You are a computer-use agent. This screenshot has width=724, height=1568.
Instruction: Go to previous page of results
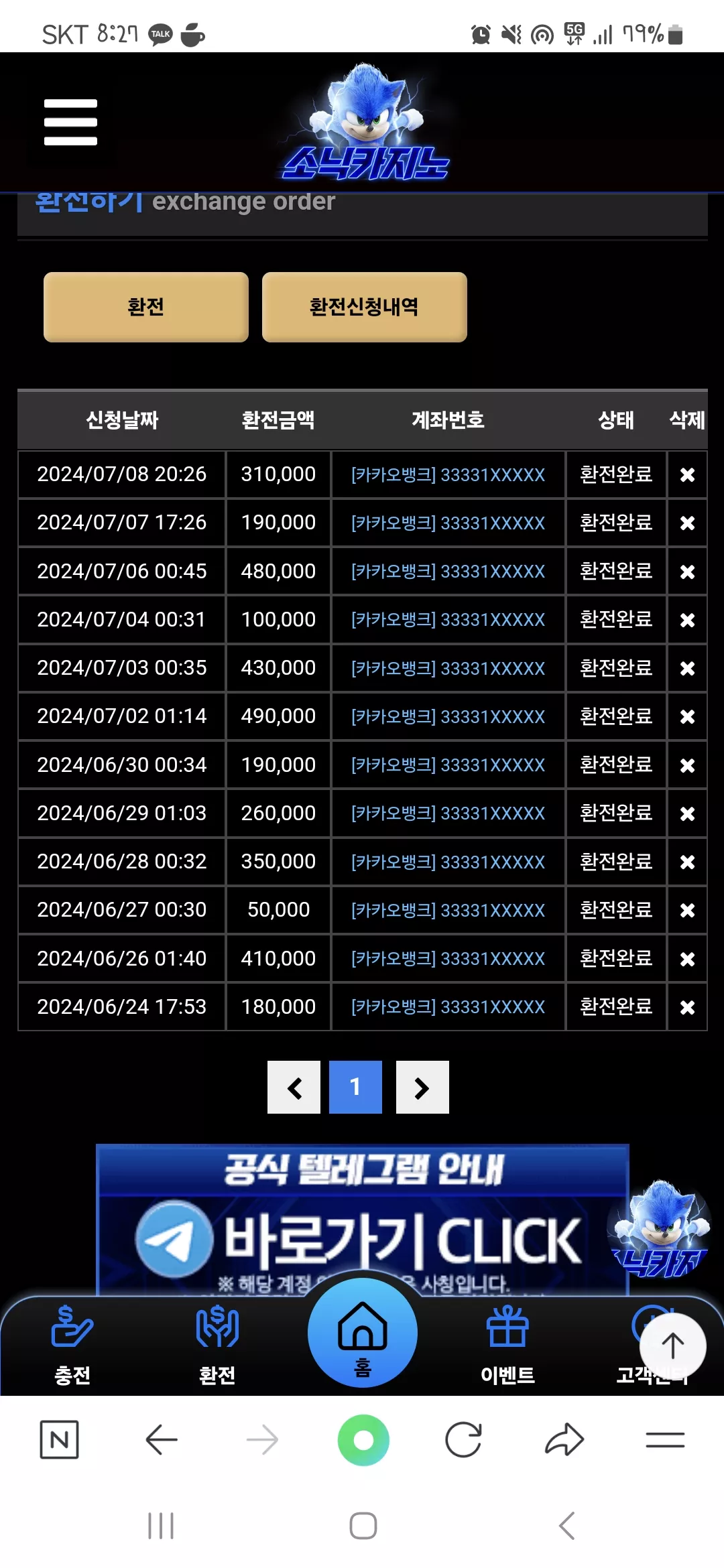(294, 1087)
